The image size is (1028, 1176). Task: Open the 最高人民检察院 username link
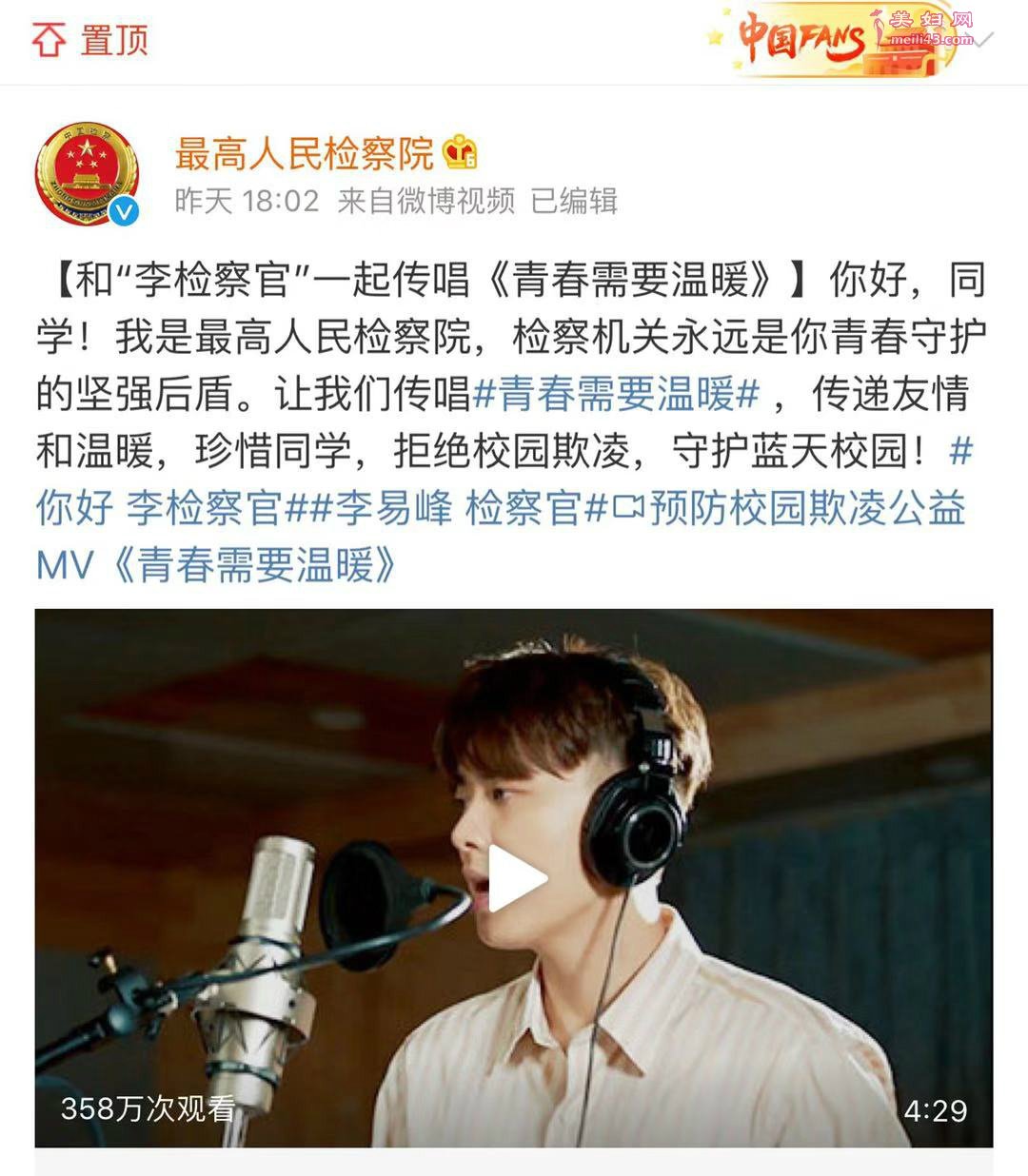[x=304, y=152]
